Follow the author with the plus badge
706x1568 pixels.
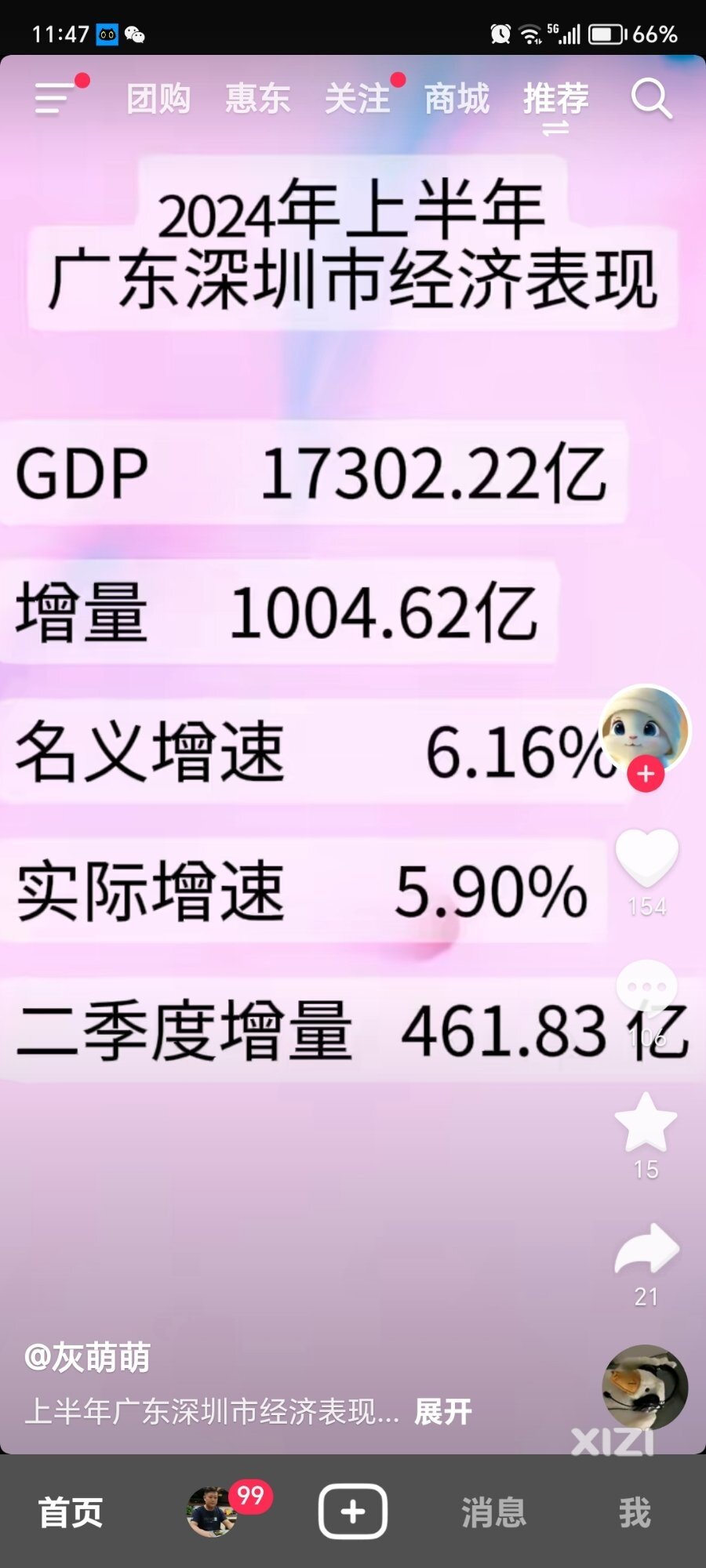[646, 775]
